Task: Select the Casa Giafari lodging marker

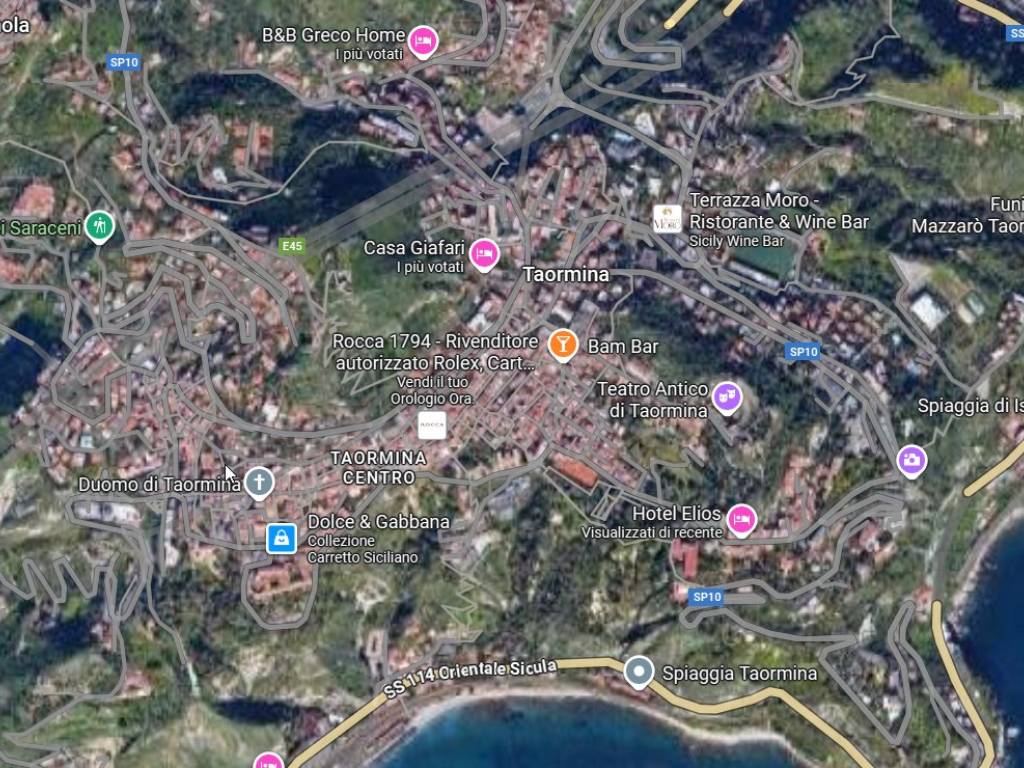Action: pyautogui.click(x=484, y=252)
